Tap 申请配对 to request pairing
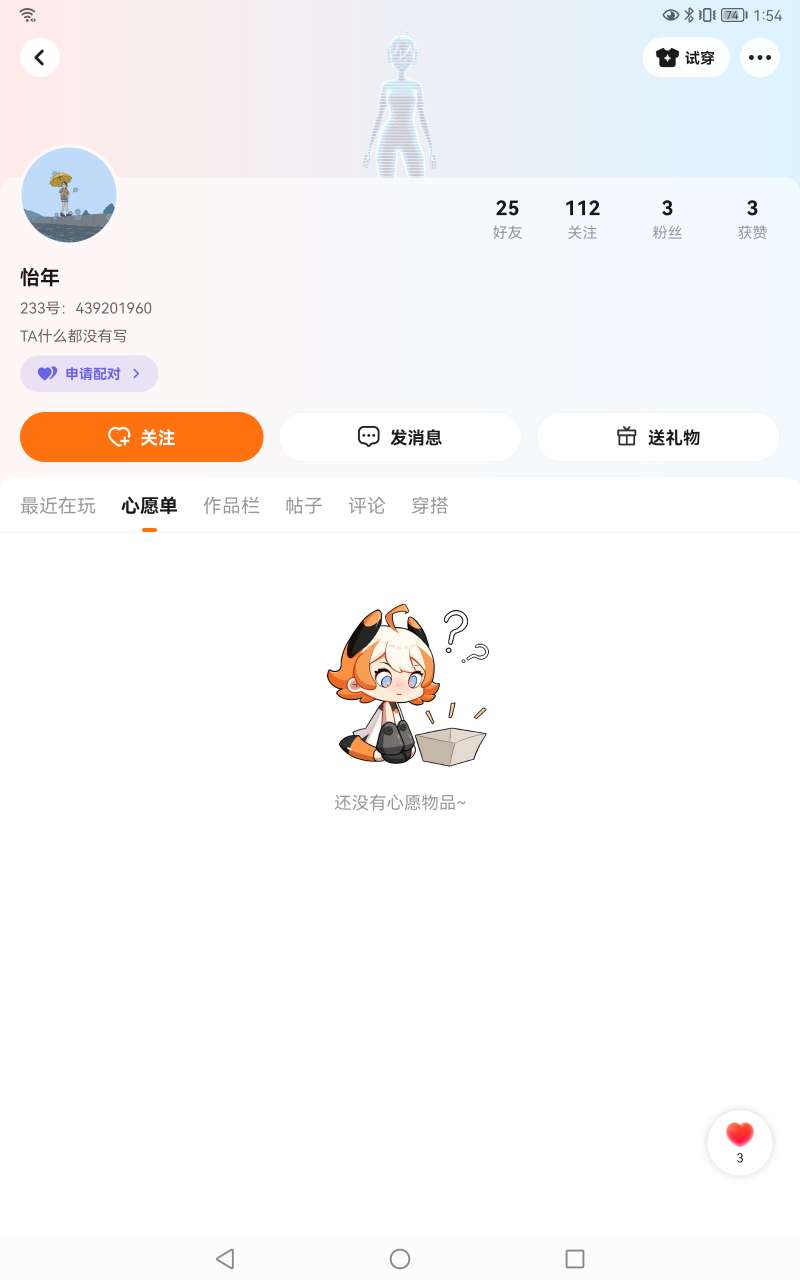 pos(89,374)
